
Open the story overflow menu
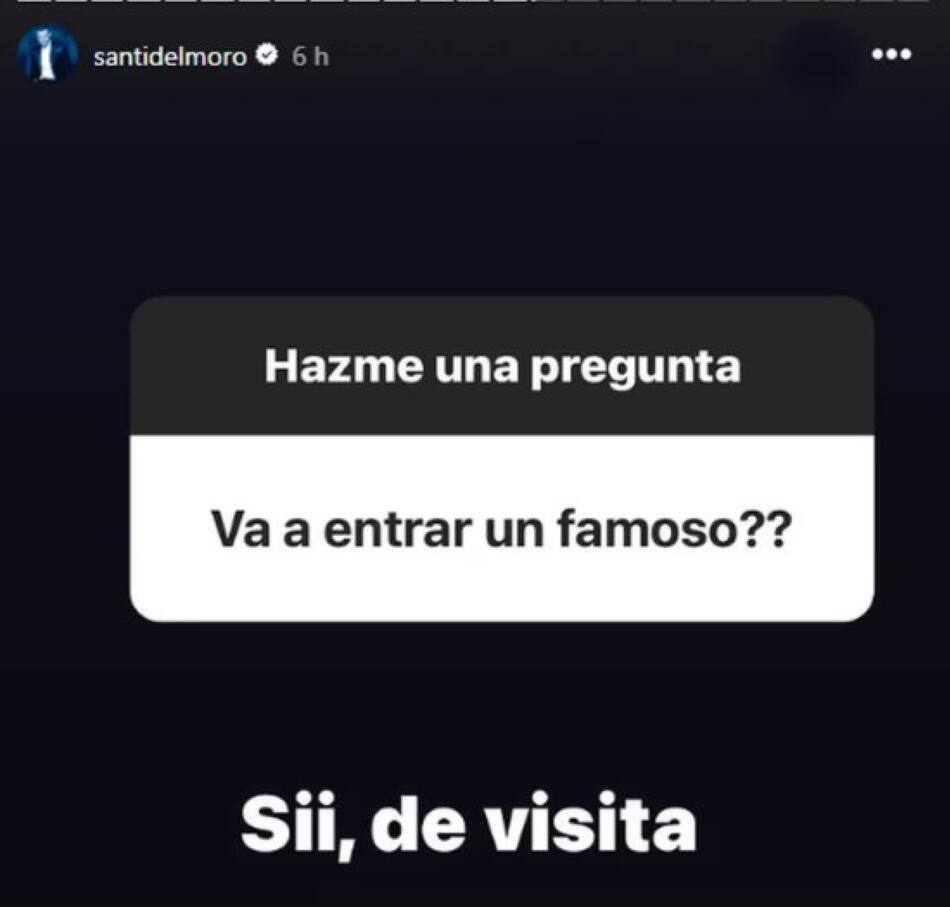point(891,55)
